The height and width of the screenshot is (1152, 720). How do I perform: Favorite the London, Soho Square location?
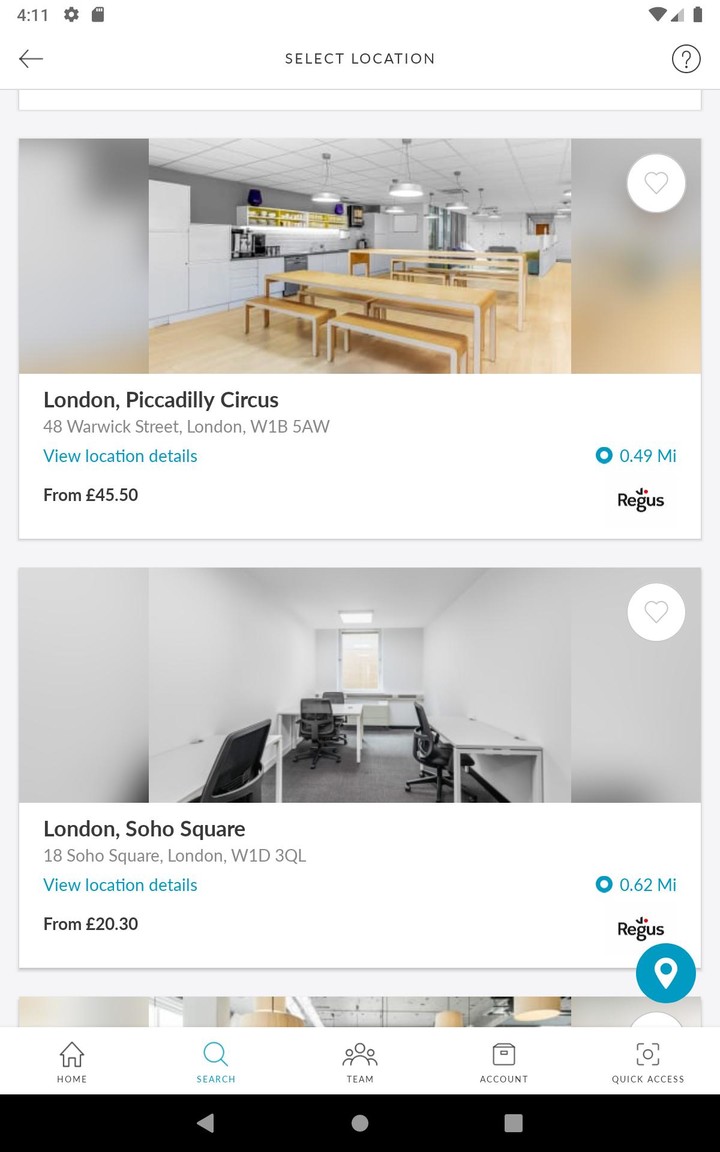click(656, 612)
